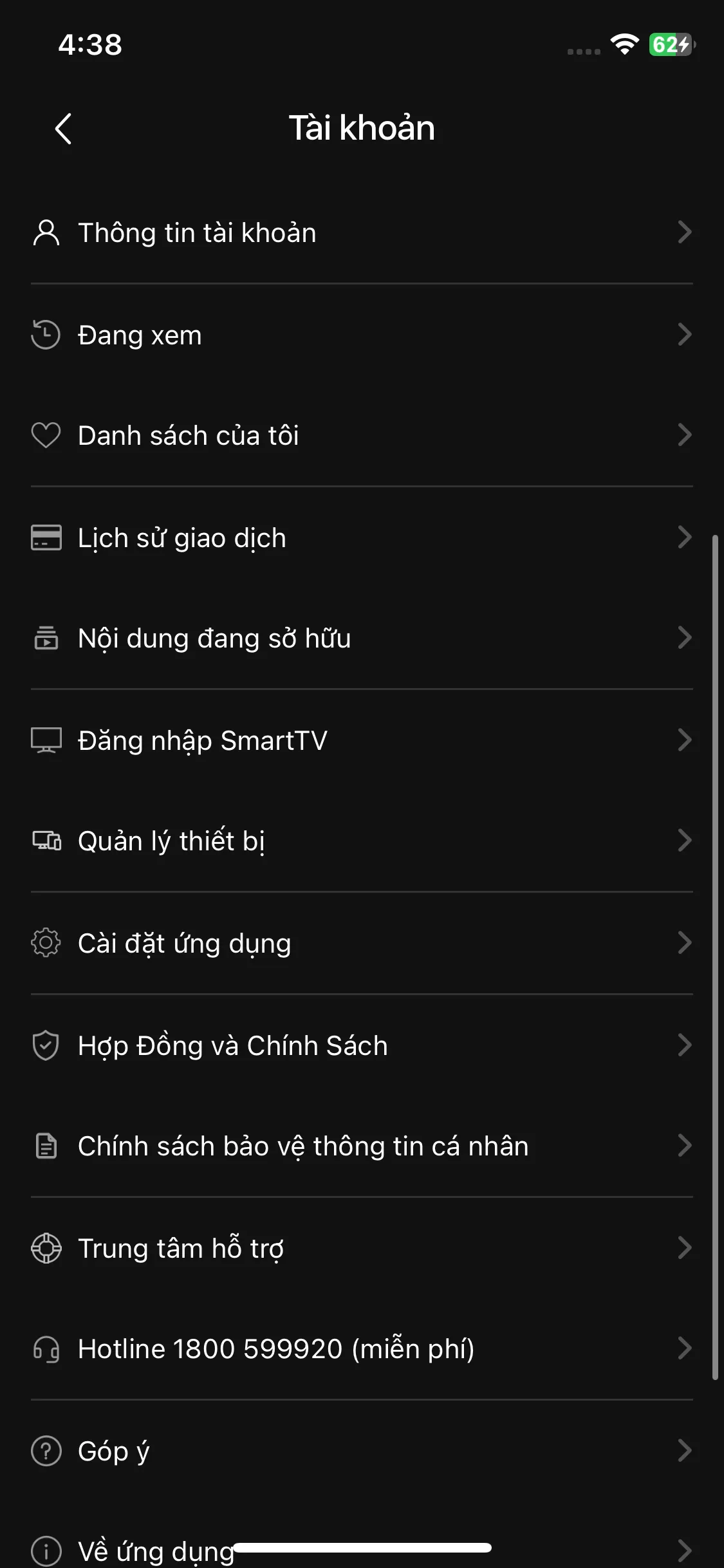Select the shield icon for Hợp Đồng và Chính Sách
The image size is (724, 1568).
click(x=46, y=1045)
